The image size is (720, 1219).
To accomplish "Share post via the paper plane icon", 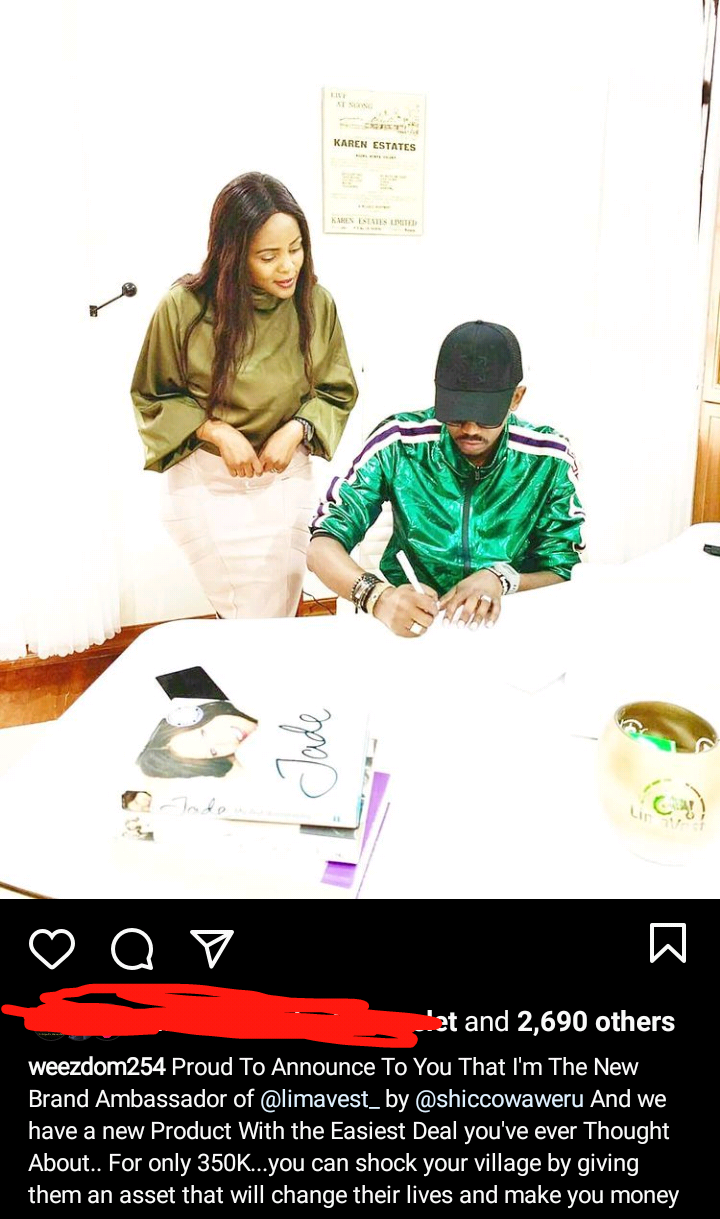I will click(x=212, y=947).
